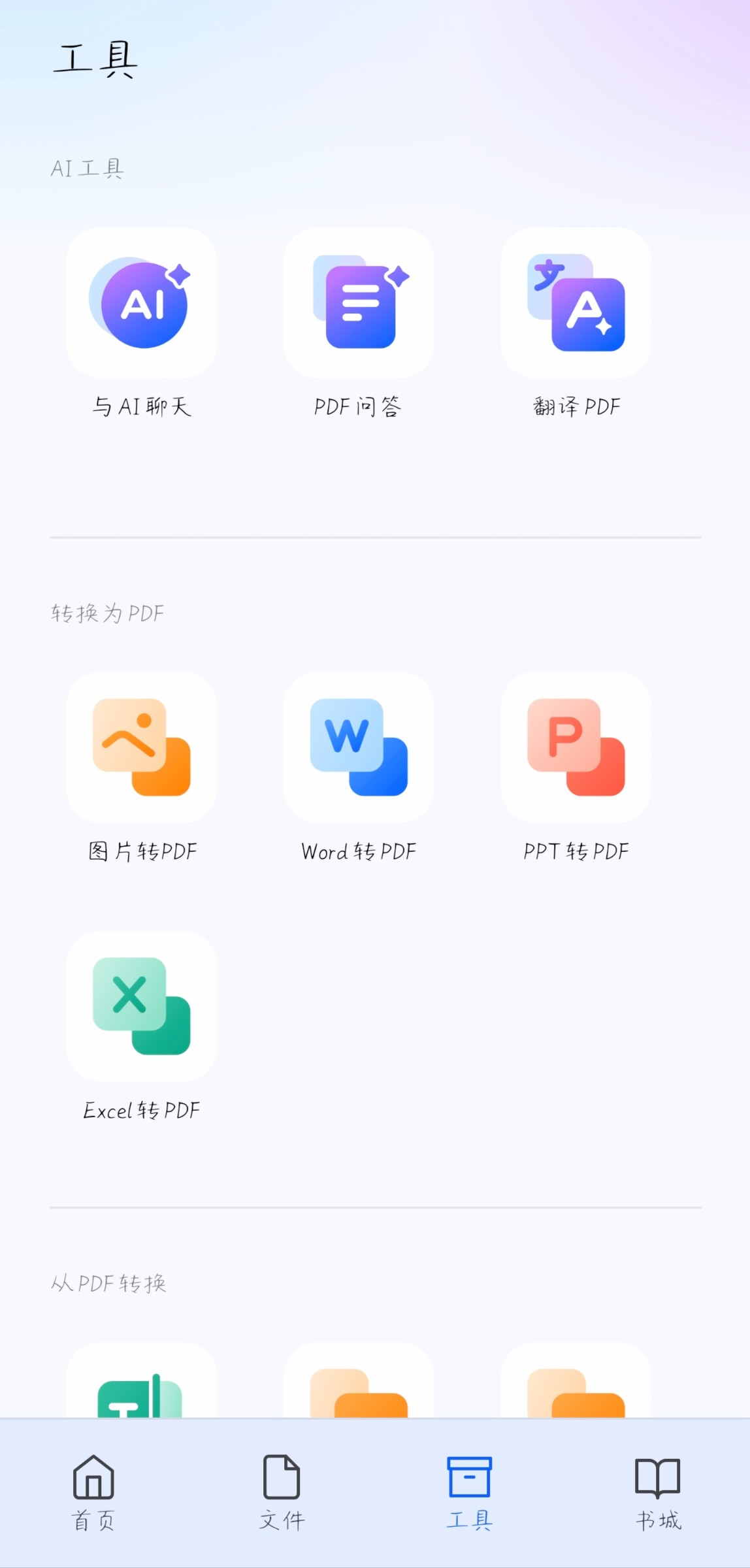The height and width of the screenshot is (1568, 750).
Task: Open 图片转PDF converter
Action: (142, 747)
